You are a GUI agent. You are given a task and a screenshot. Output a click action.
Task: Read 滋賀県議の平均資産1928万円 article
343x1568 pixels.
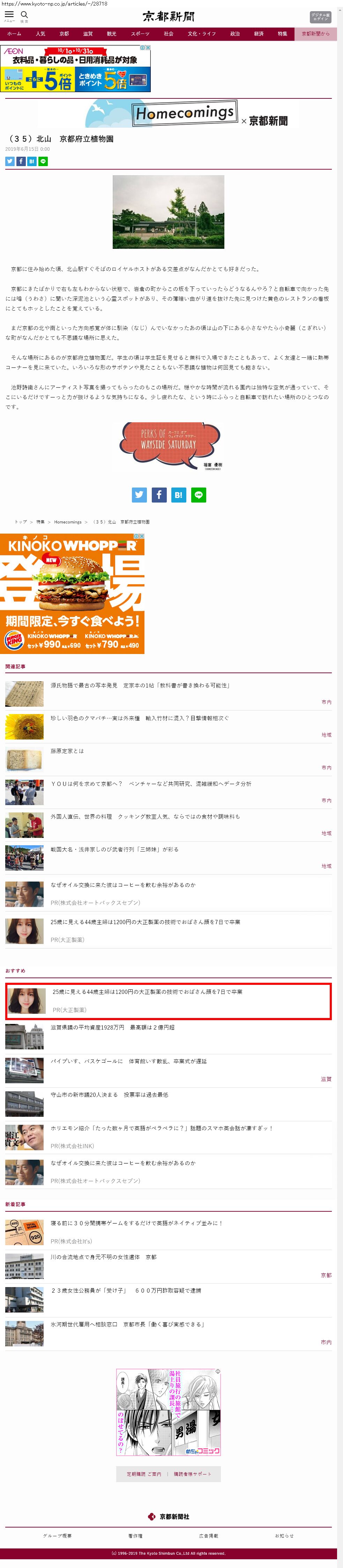[112, 1027]
